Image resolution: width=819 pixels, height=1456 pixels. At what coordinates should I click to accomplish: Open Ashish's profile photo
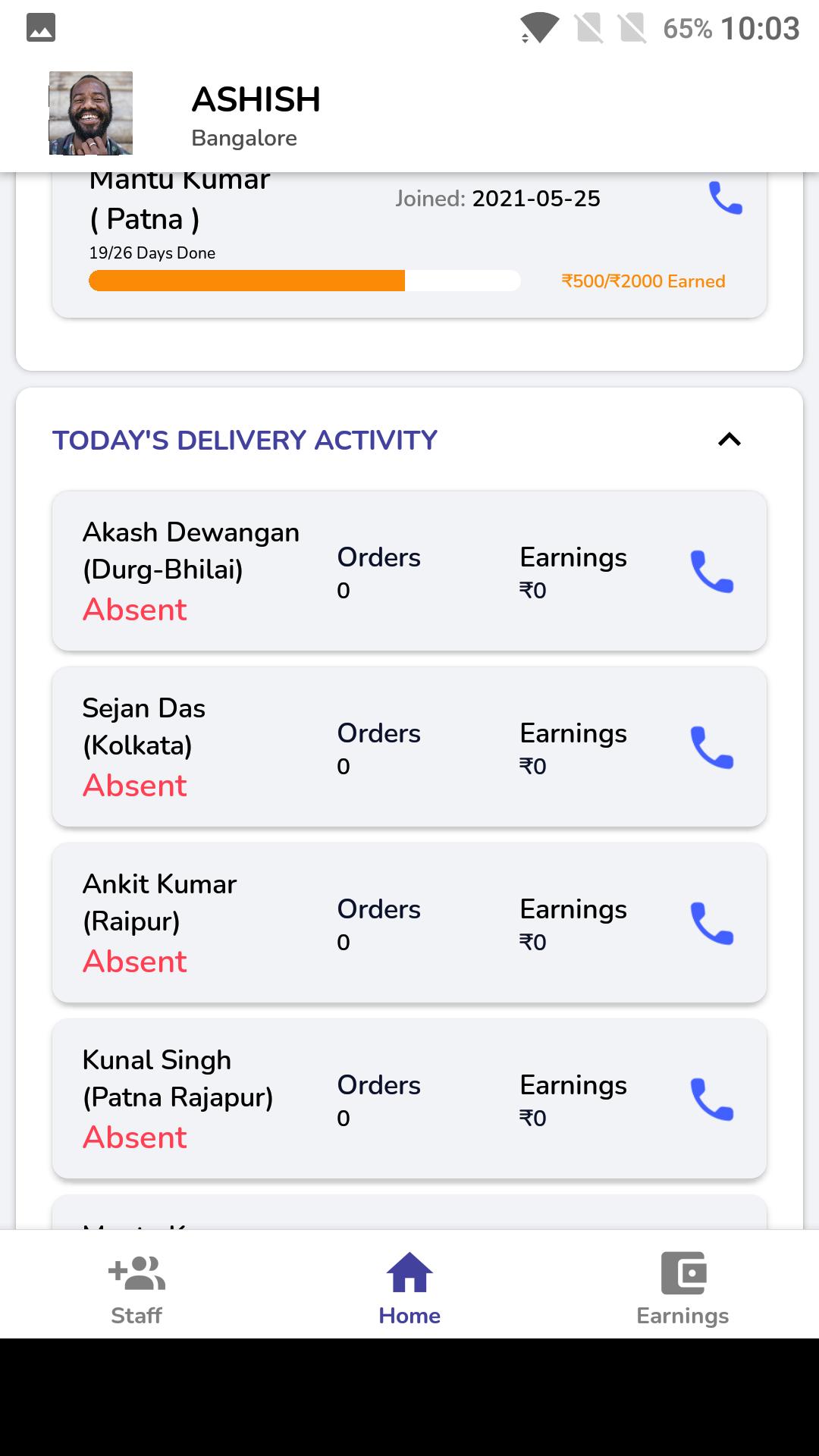click(91, 113)
